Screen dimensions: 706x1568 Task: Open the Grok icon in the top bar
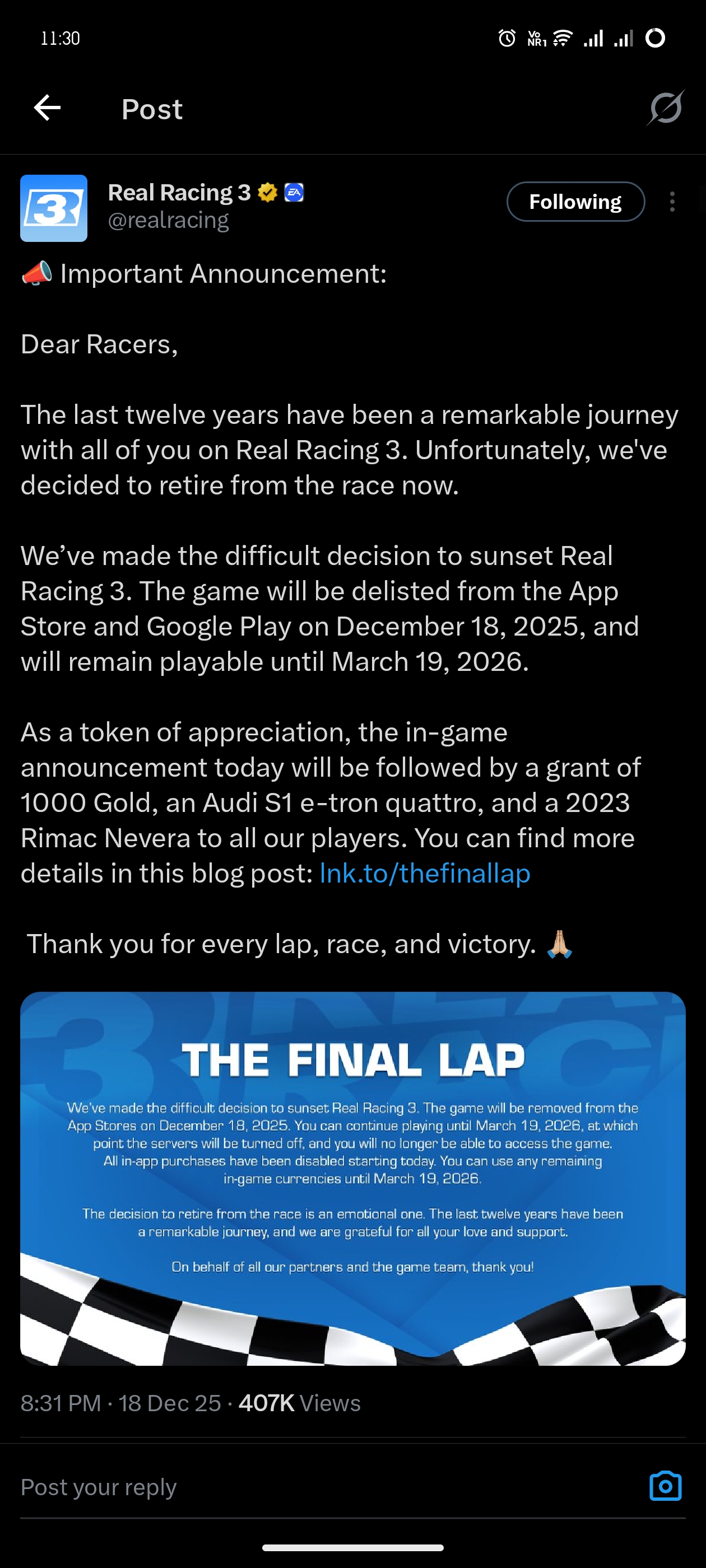click(665, 108)
